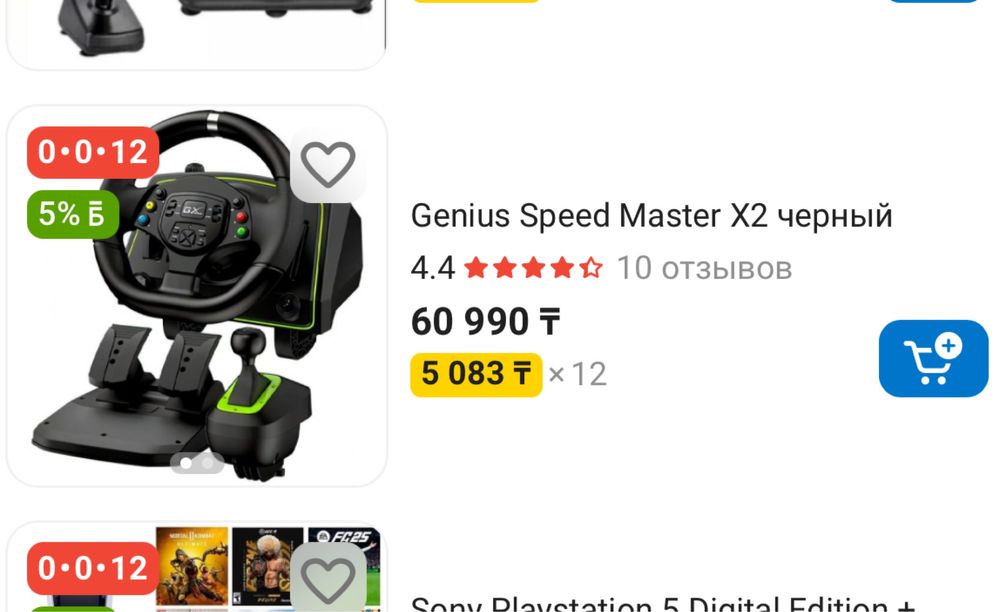Favorite the Sony Playstation 5 Digital Edition
This screenshot has height=612, width=1000.
pyautogui.click(x=328, y=579)
